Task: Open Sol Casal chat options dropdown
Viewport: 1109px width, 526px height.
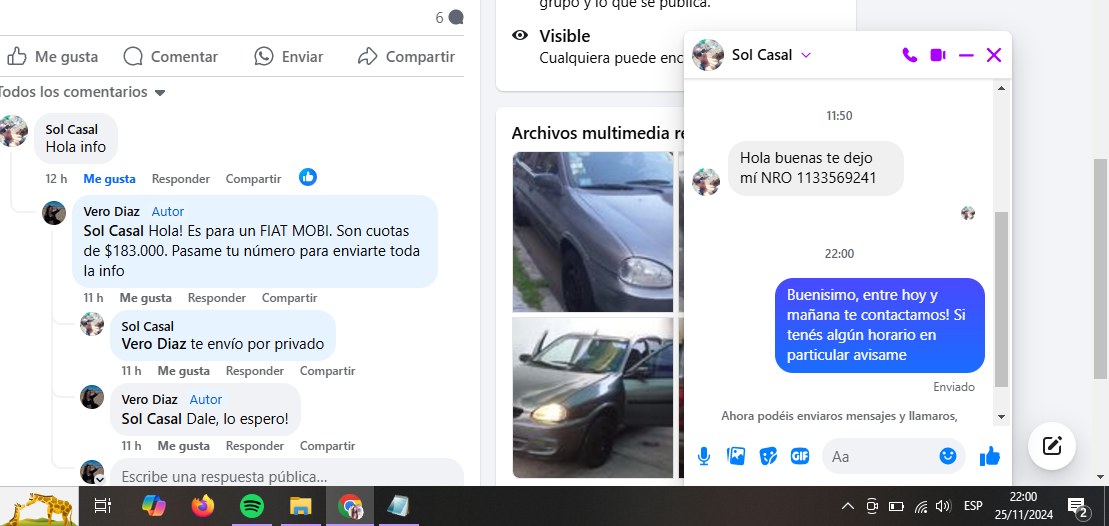Action: pos(806,55)
